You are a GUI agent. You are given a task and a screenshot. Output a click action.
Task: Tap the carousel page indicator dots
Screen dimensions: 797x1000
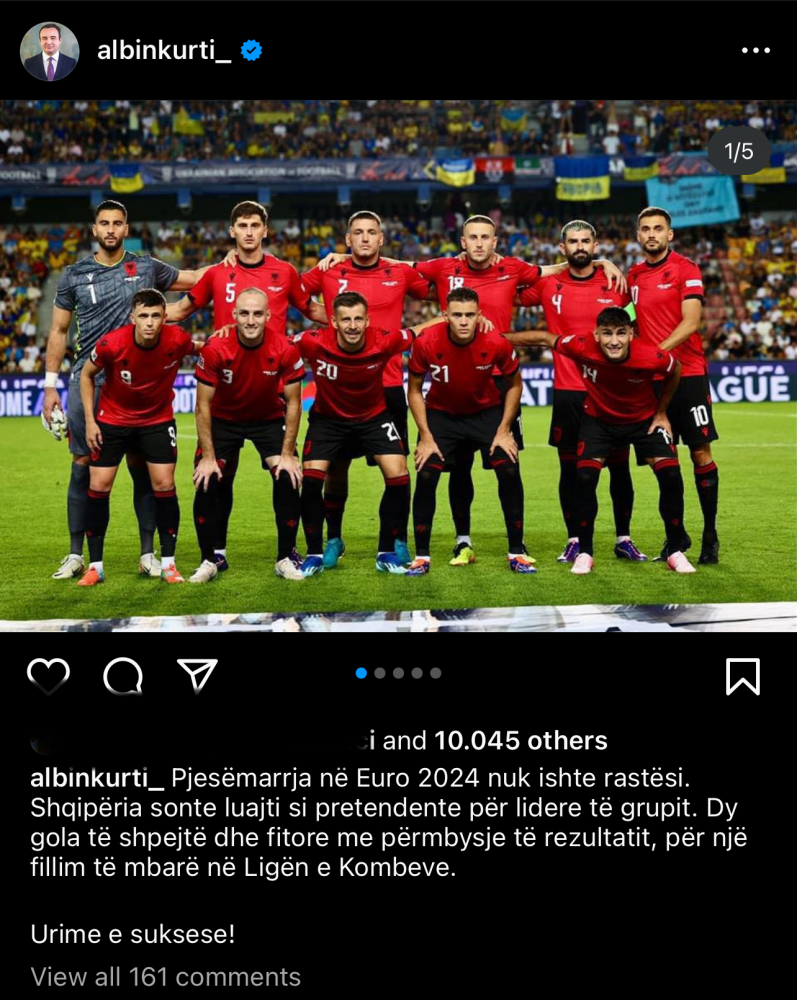(x=398, y=673)
